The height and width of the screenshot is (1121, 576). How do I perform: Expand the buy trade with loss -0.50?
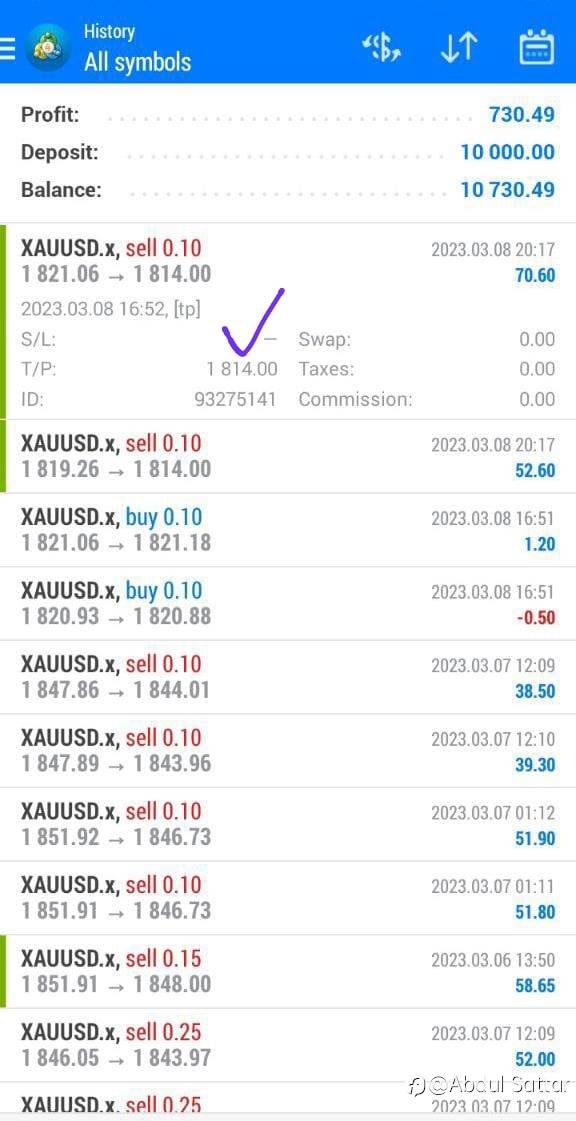(288, 603)
